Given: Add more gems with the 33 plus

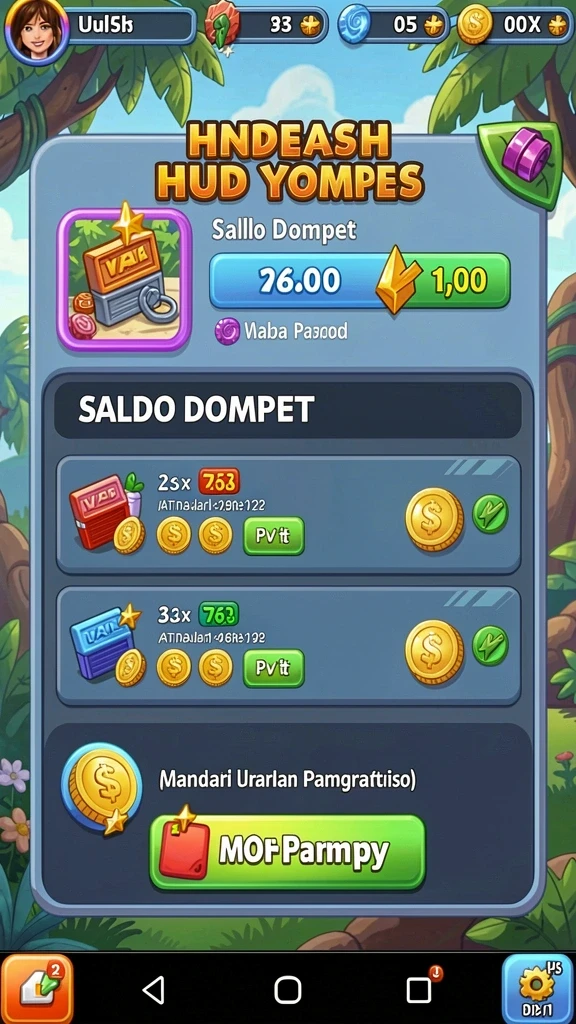Looking at the screenshot, I should point(308,26).
